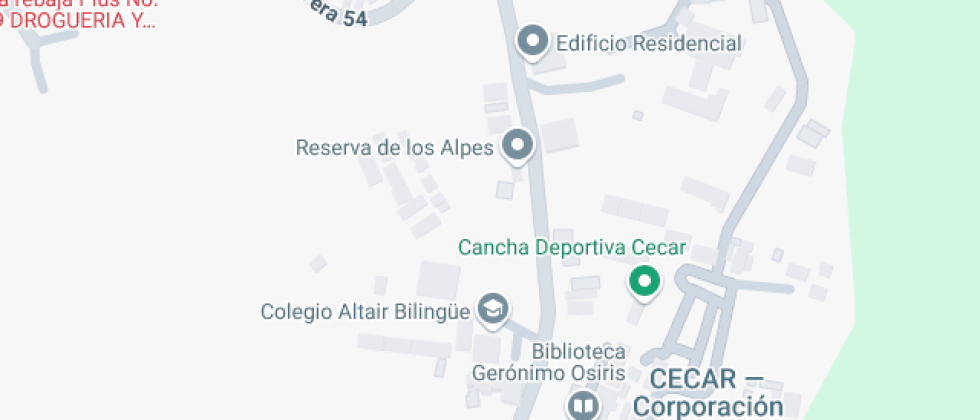Select the Reserva de los Alpes marker
The width and height of the screenshot is (980, 420).
pos(517,146)
